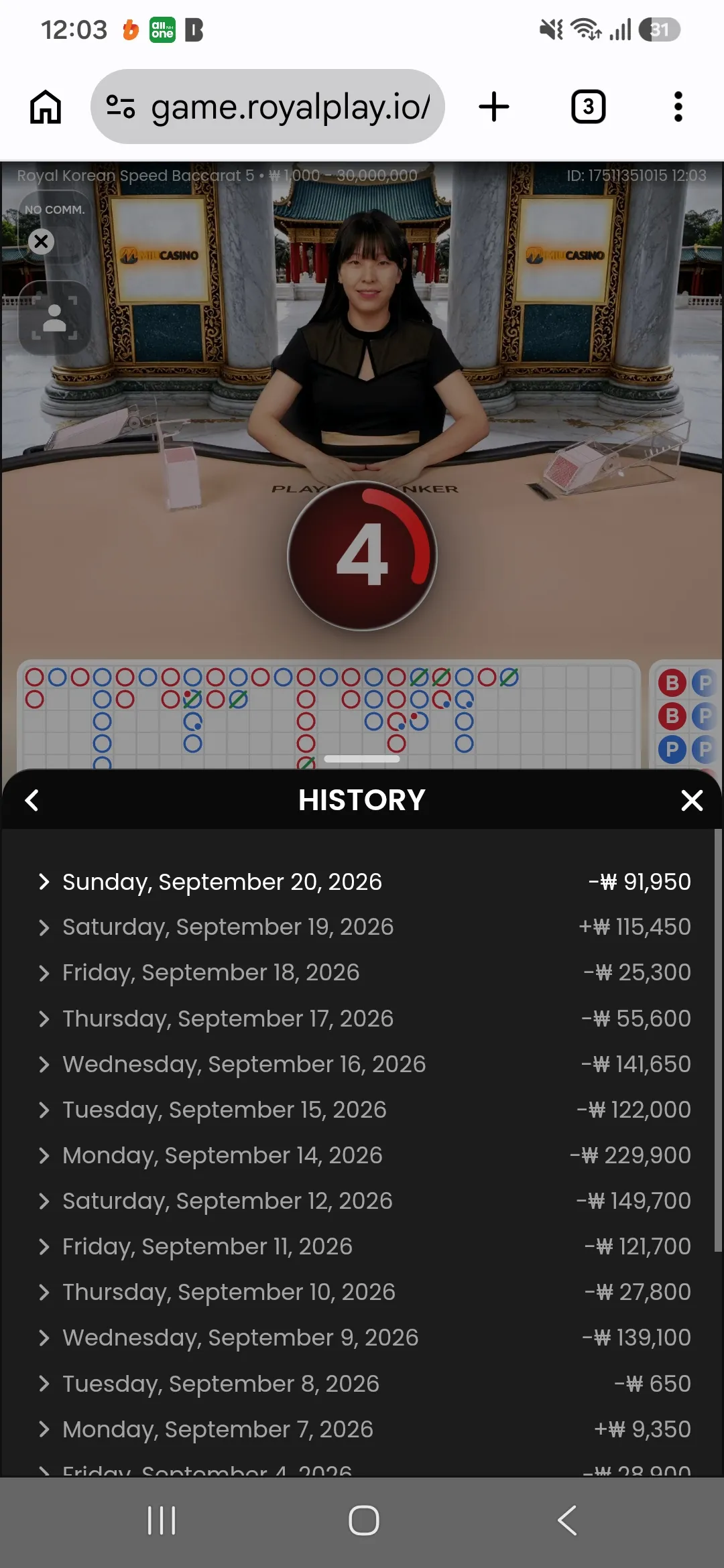The width and height of the screenshot is (724, 1568).
Task: Close the History panel
Action: (692, 800)
